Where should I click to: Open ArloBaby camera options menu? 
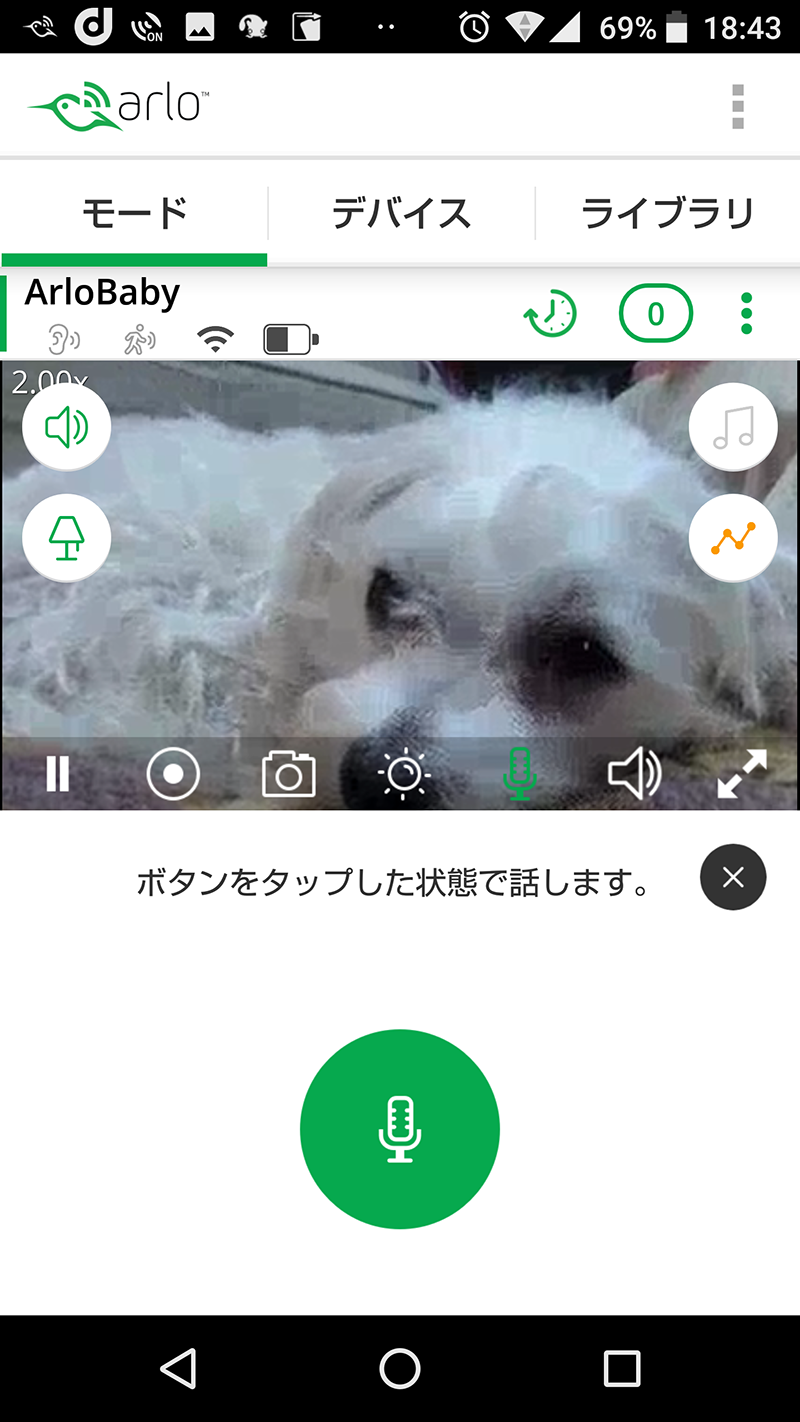click(x=746, y=314)
